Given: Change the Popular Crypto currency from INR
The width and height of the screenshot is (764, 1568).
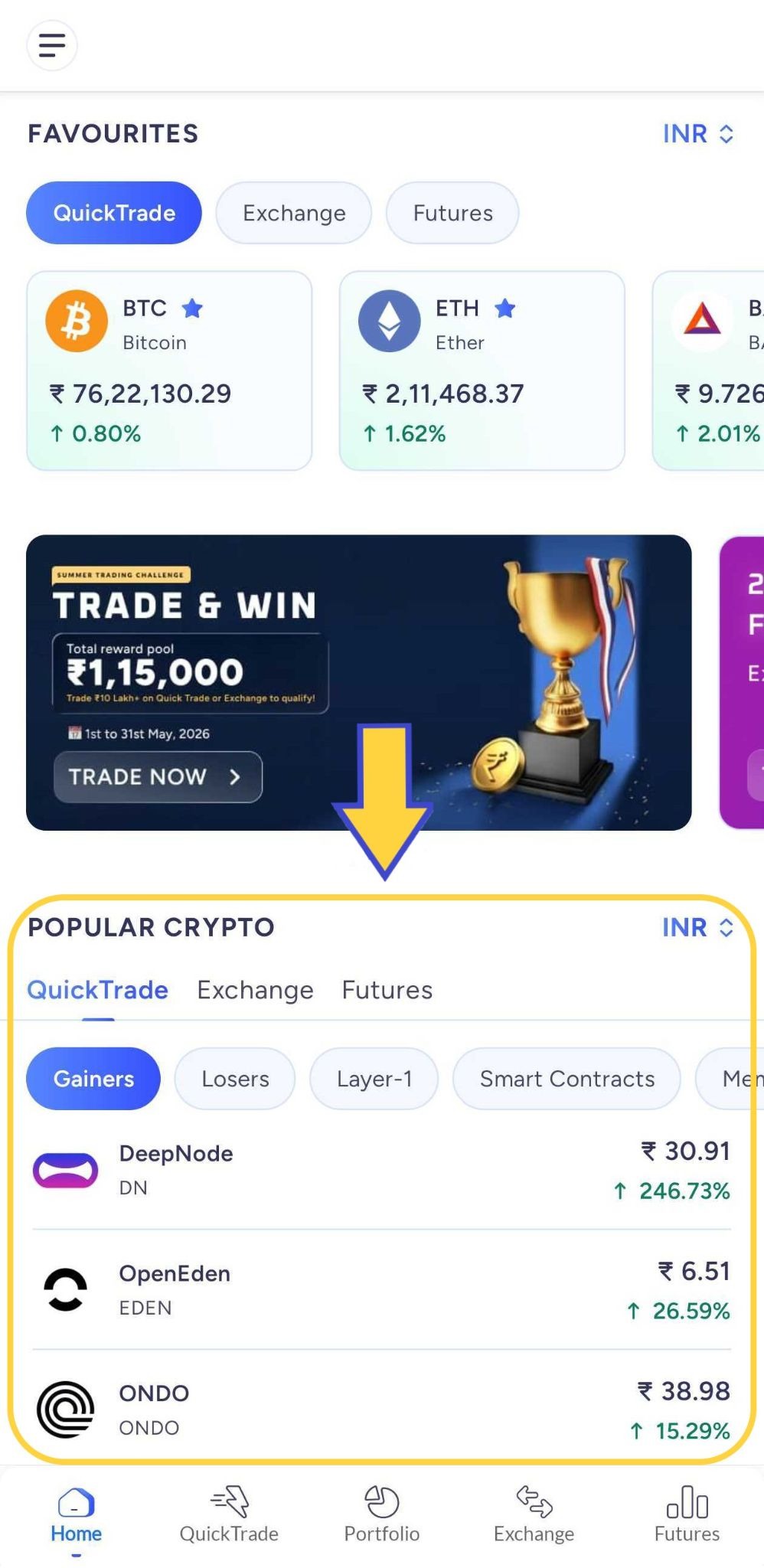Looking at the screenshot, I should [698, 927].
